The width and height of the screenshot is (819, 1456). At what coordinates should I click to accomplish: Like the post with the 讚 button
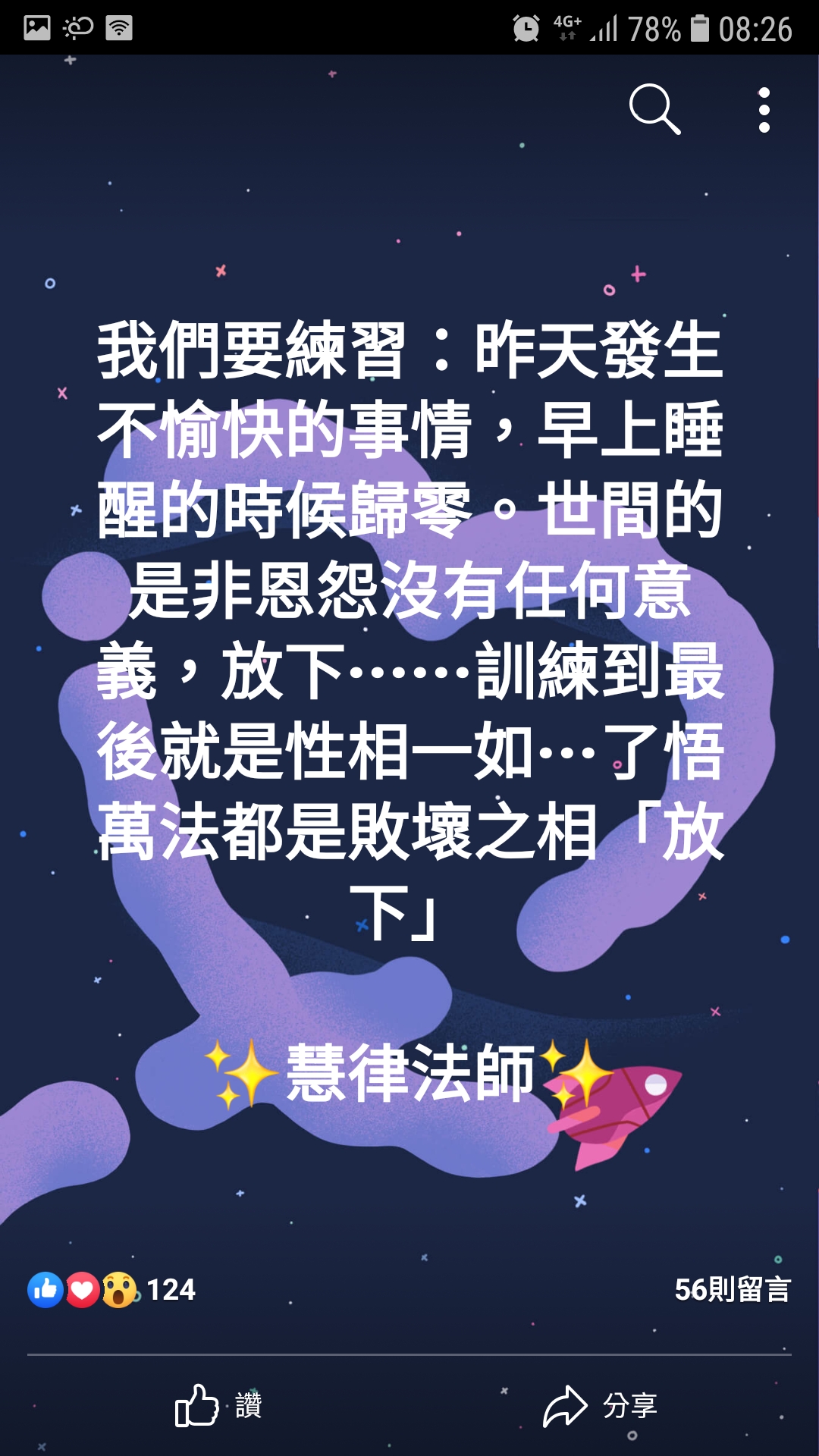click(x=218, y=1405)
